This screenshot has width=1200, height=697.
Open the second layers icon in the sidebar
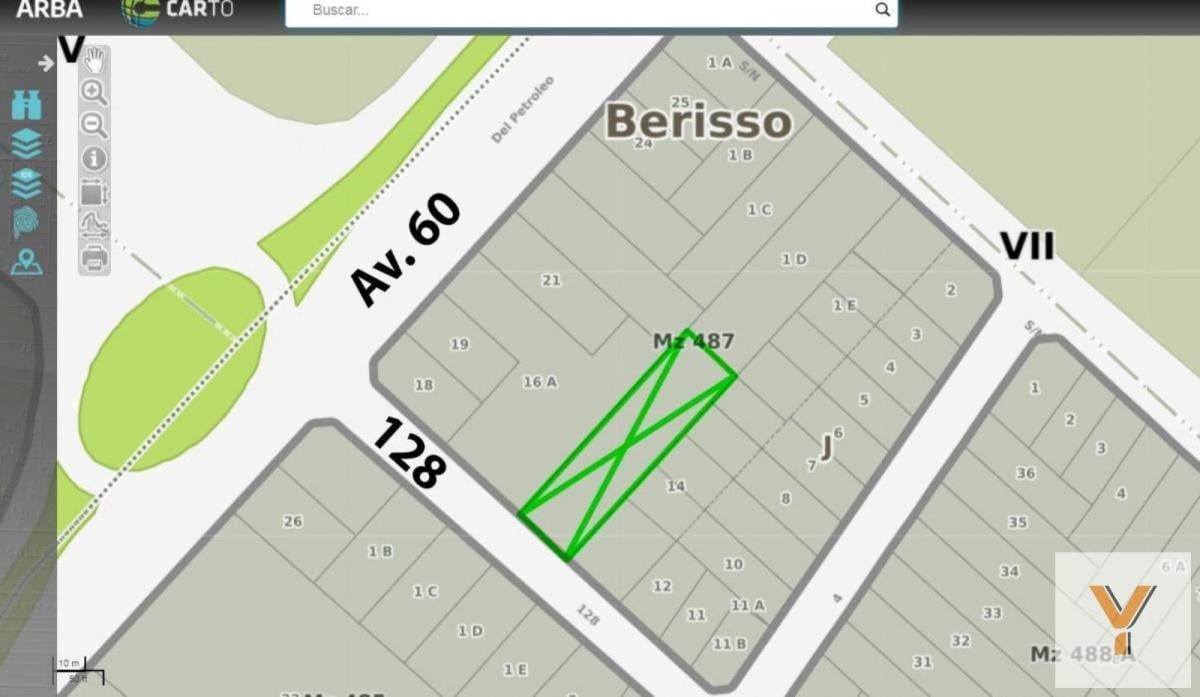[27, 183]
